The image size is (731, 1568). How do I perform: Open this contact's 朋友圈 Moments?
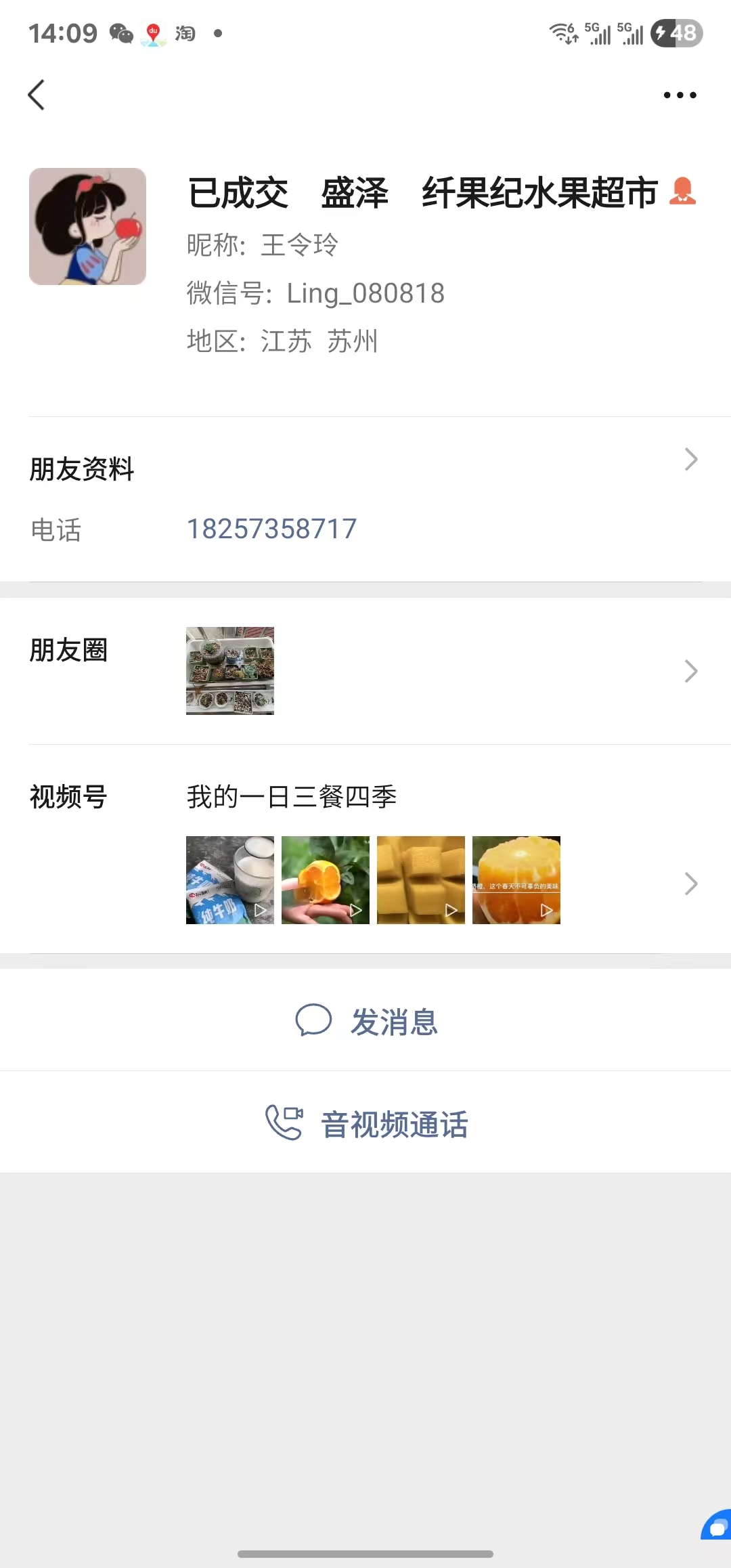pyautogui.click(x=365, y=670)
